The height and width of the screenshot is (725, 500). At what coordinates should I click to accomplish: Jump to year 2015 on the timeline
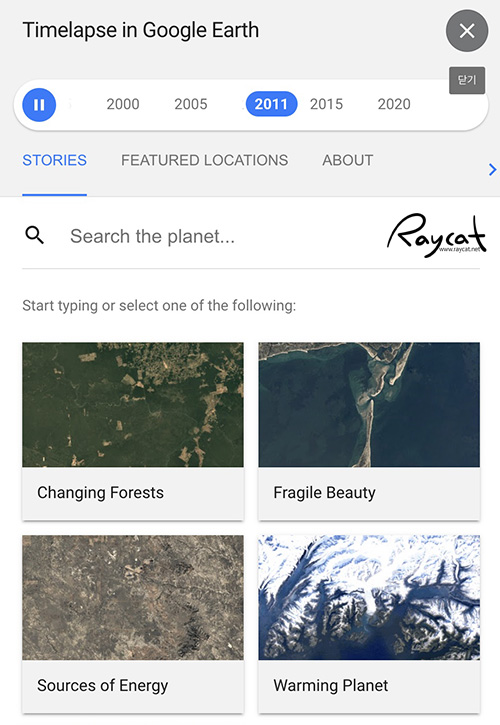coord(326,104)
